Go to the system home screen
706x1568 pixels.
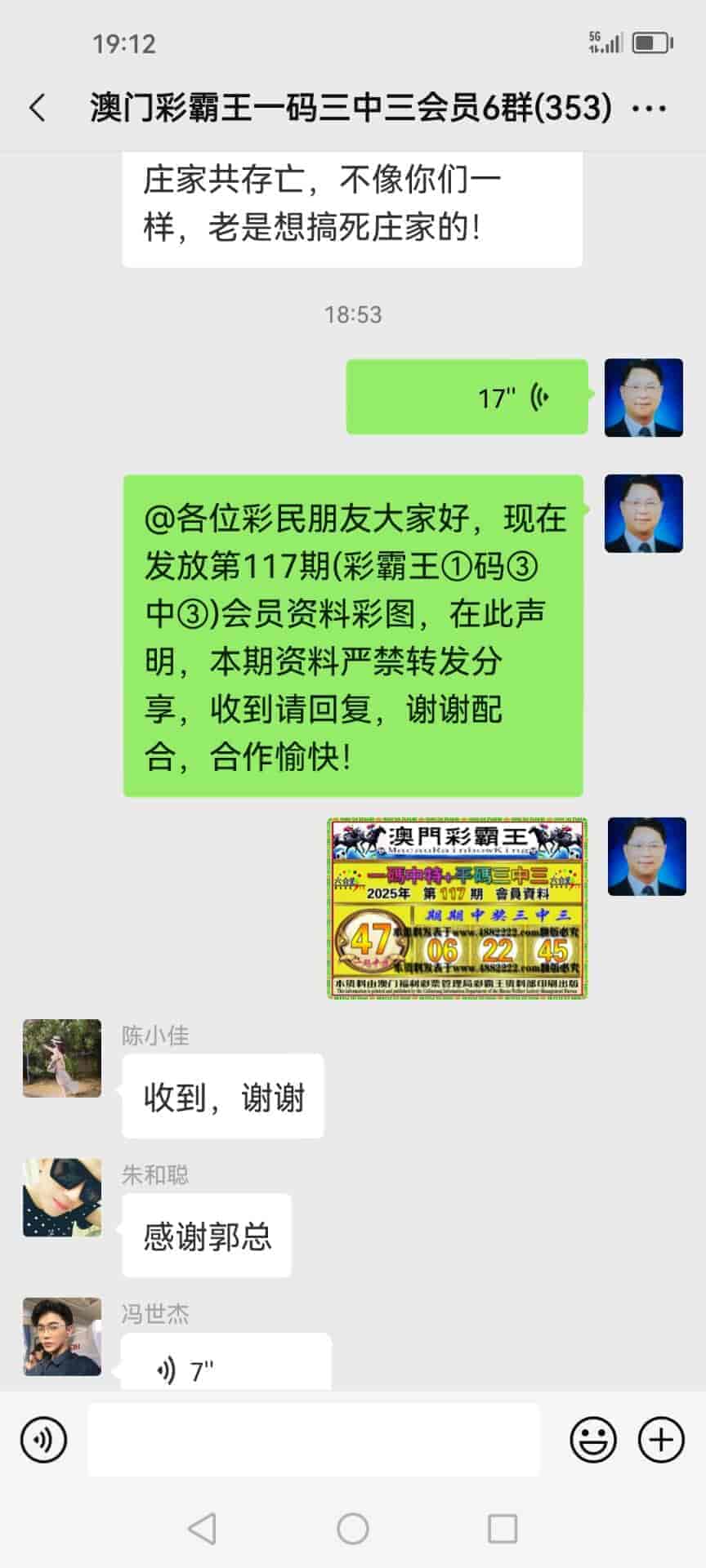tap(353, 1528)
